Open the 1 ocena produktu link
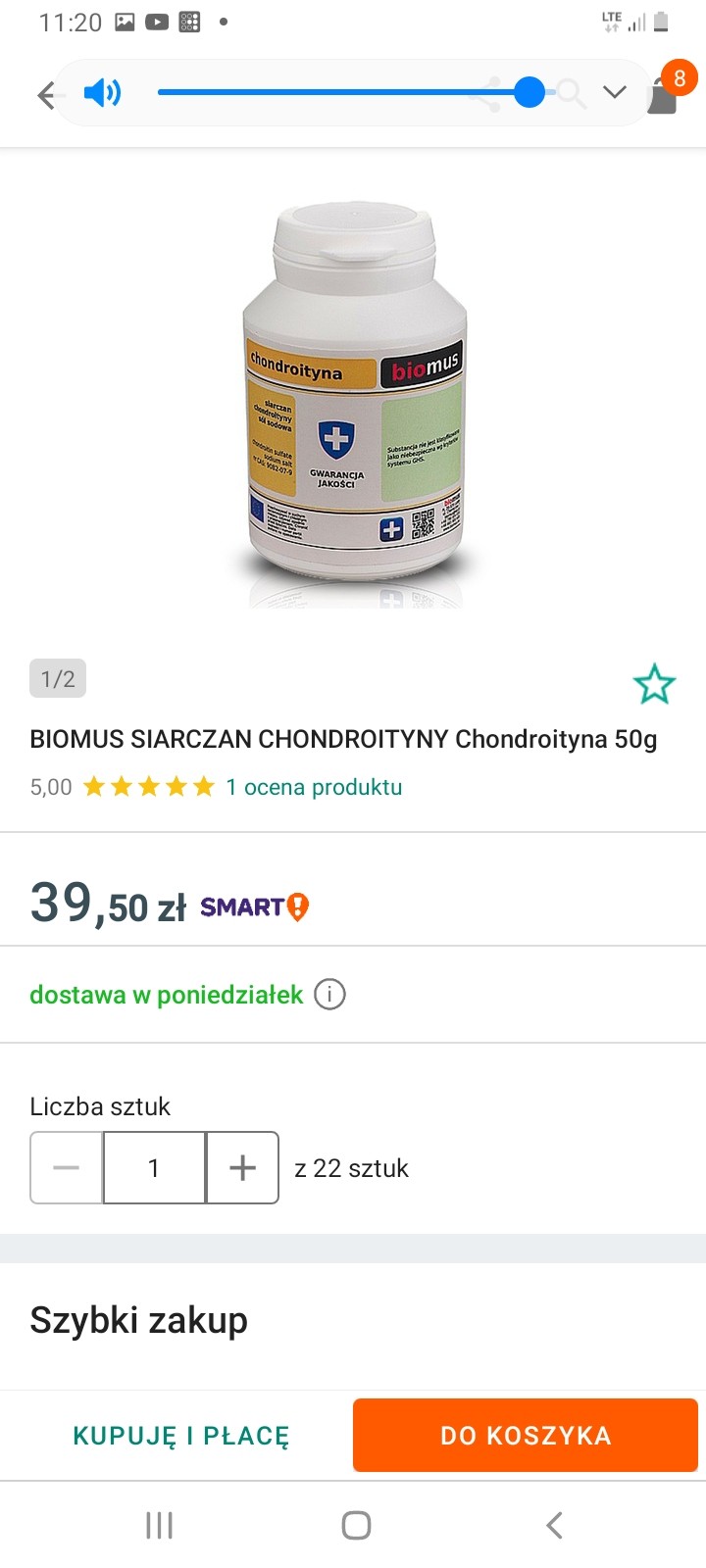Viewport: 706px width, 1568px height. tap(314, 787)
